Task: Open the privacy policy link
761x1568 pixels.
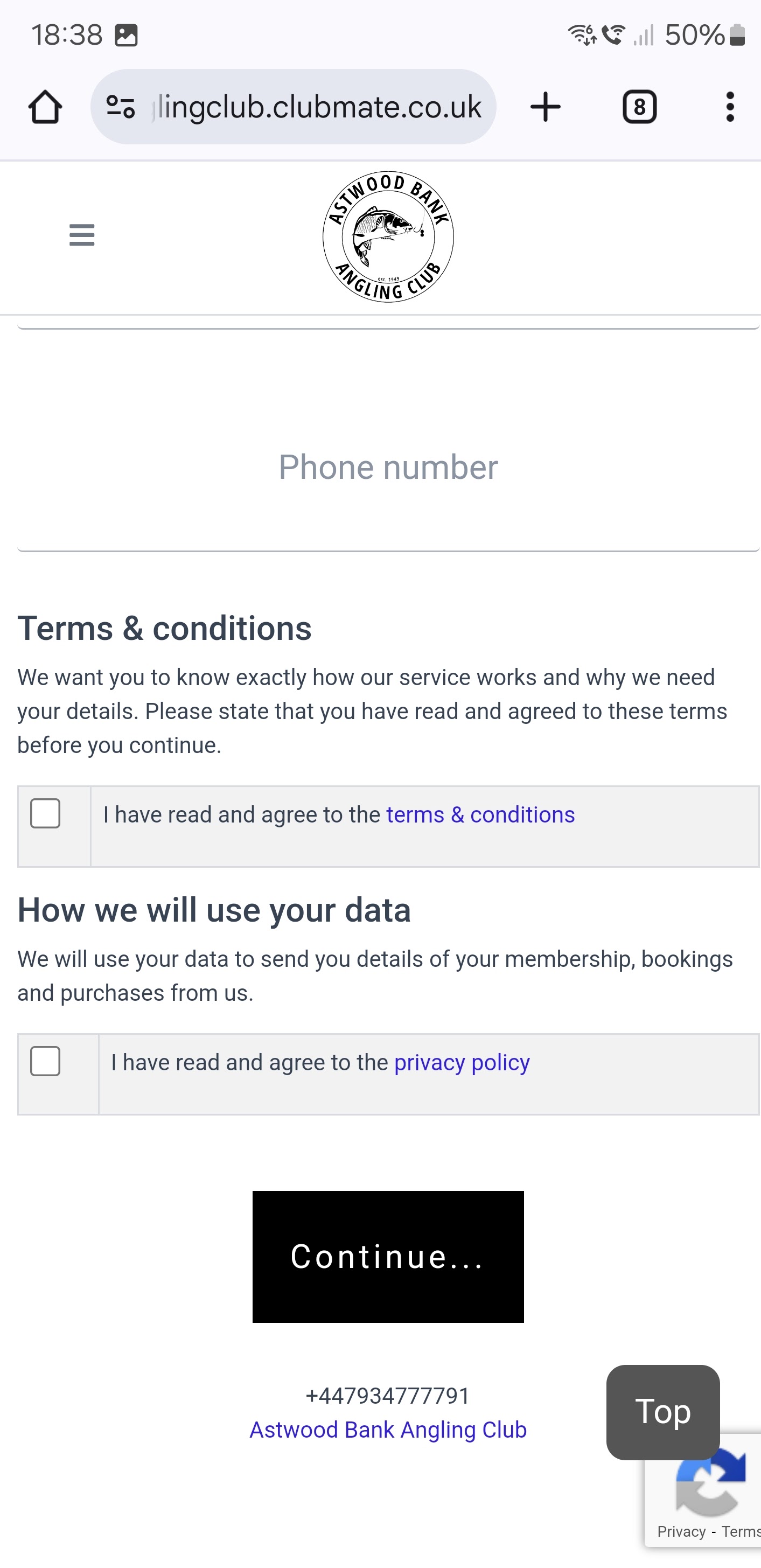Action: 462,1063
